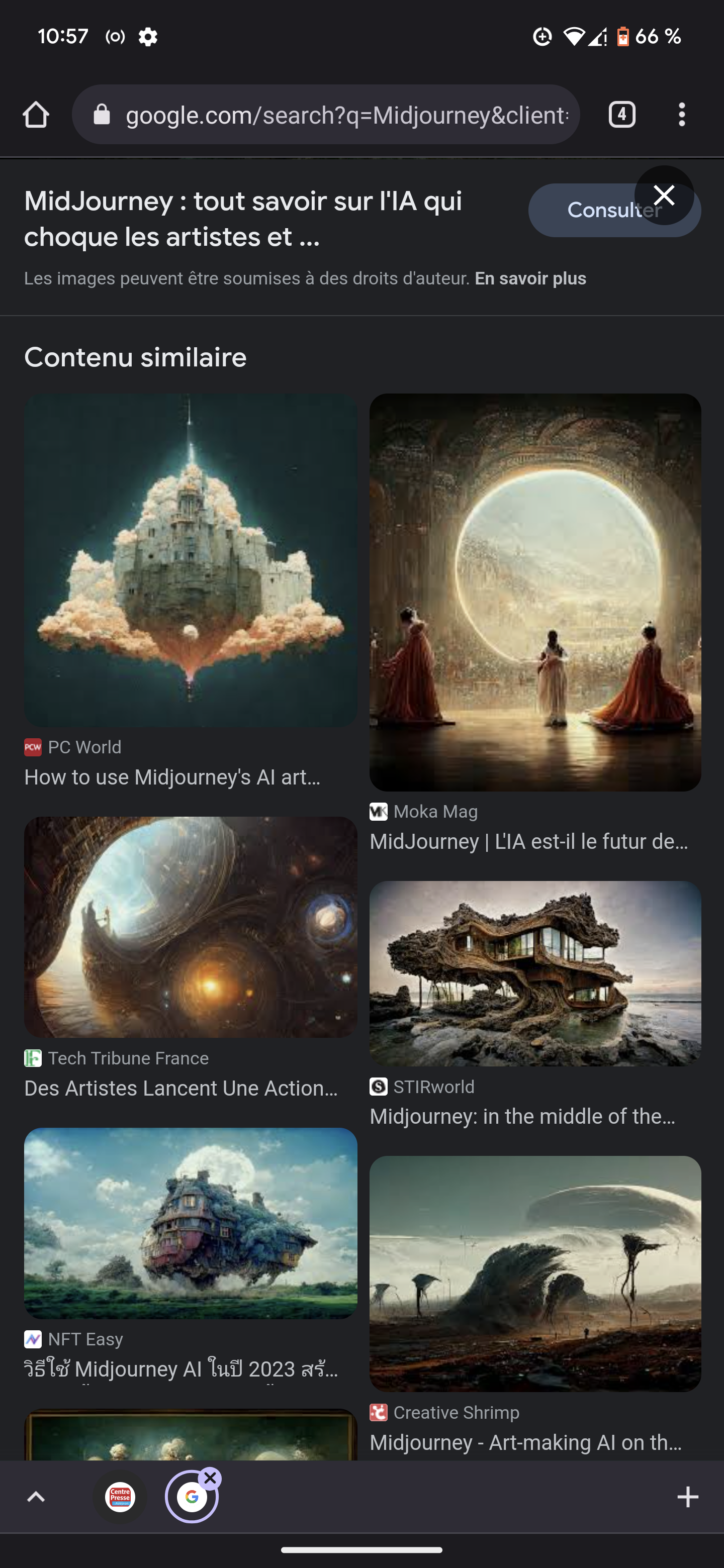Open the NFT Easy flying house image
This screenshot has width=724, height=1568.
click(191, 1223)
